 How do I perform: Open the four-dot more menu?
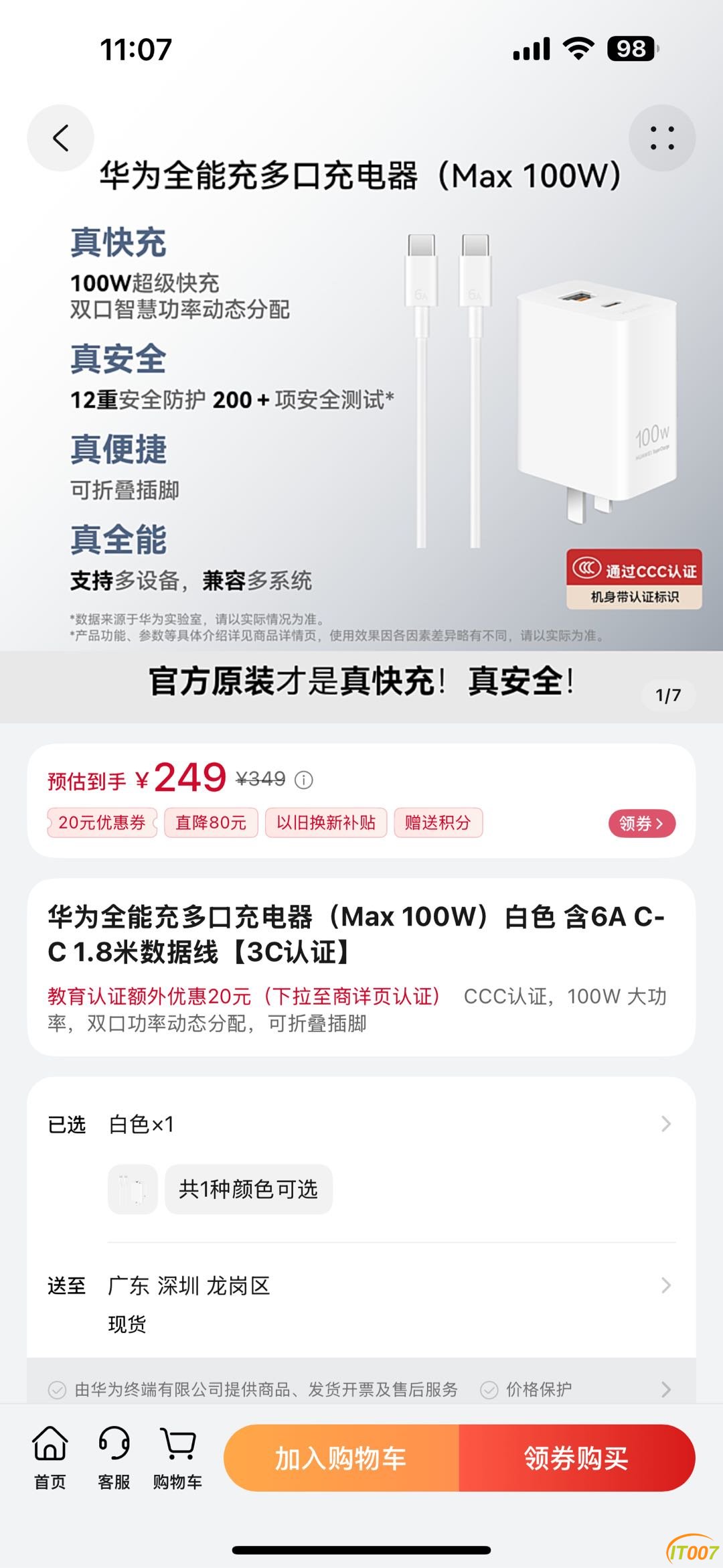coord(661,138)
